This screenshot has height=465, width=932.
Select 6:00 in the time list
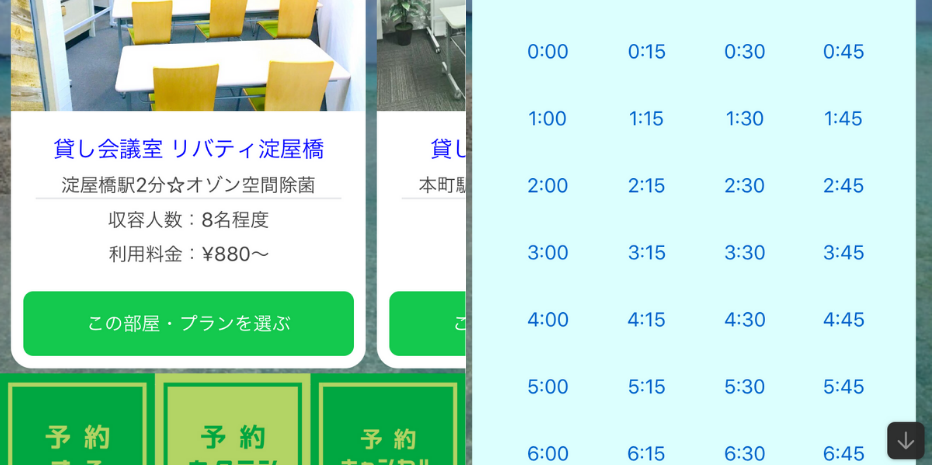point(548,453)
